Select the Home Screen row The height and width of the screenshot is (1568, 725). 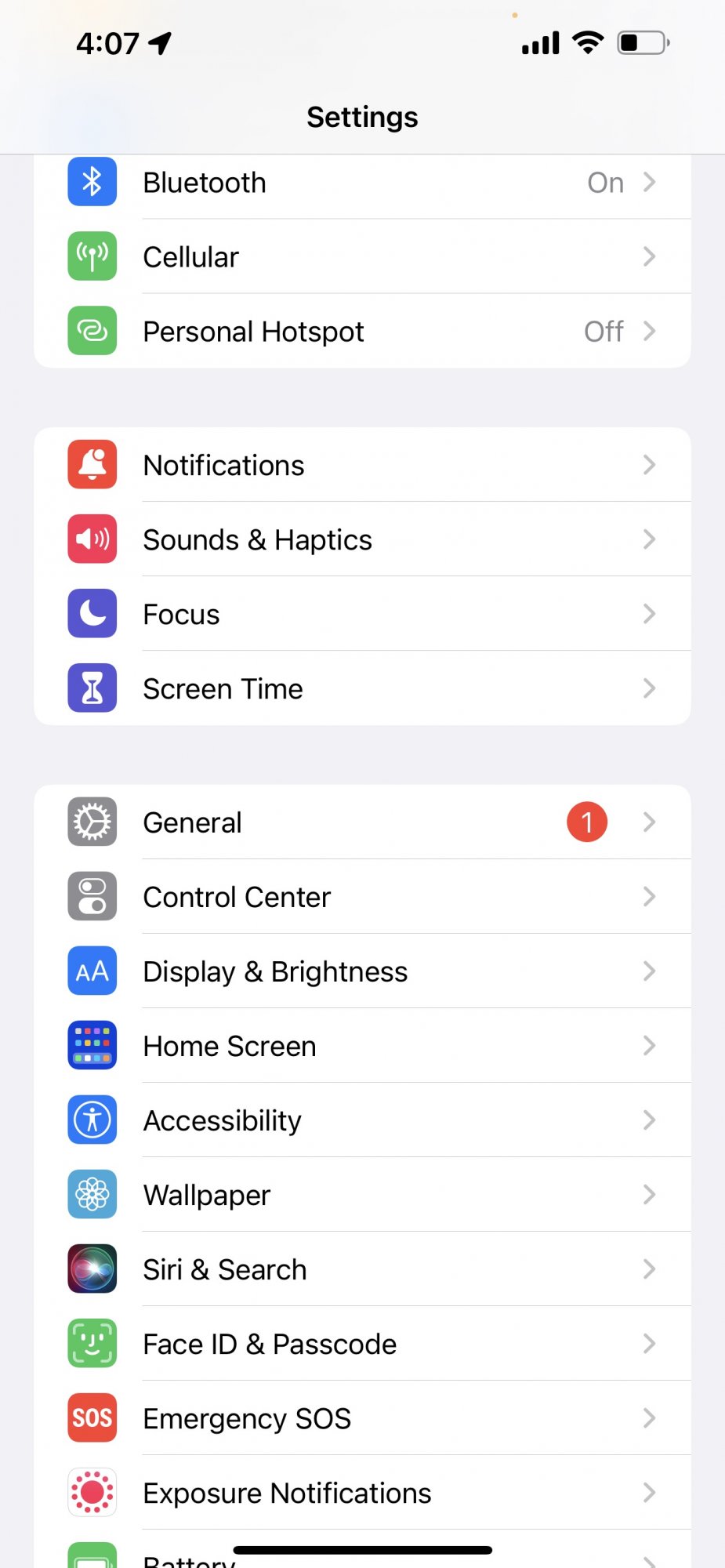(x=362, y=1046)
